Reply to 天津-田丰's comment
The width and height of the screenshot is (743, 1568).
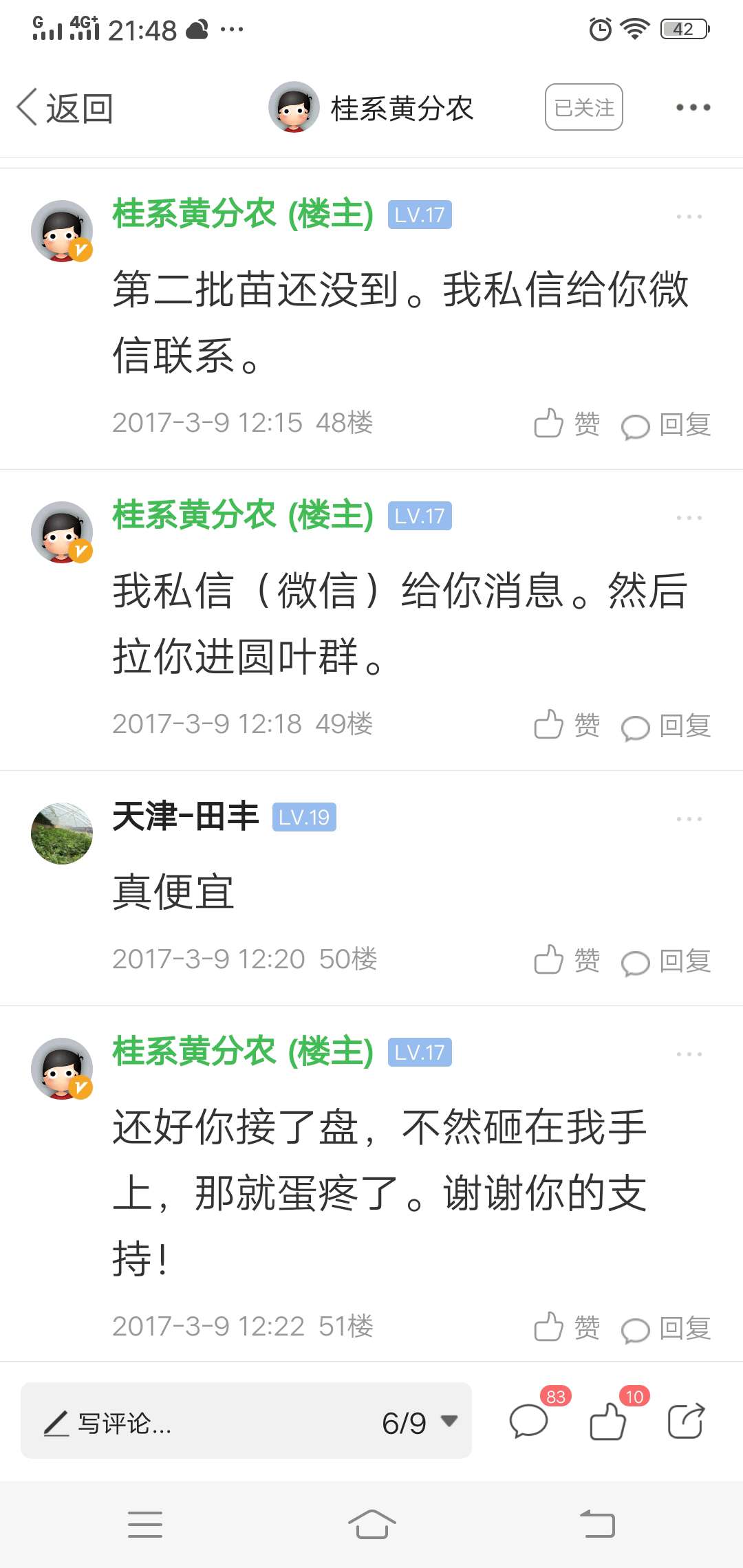pos(666,961)
